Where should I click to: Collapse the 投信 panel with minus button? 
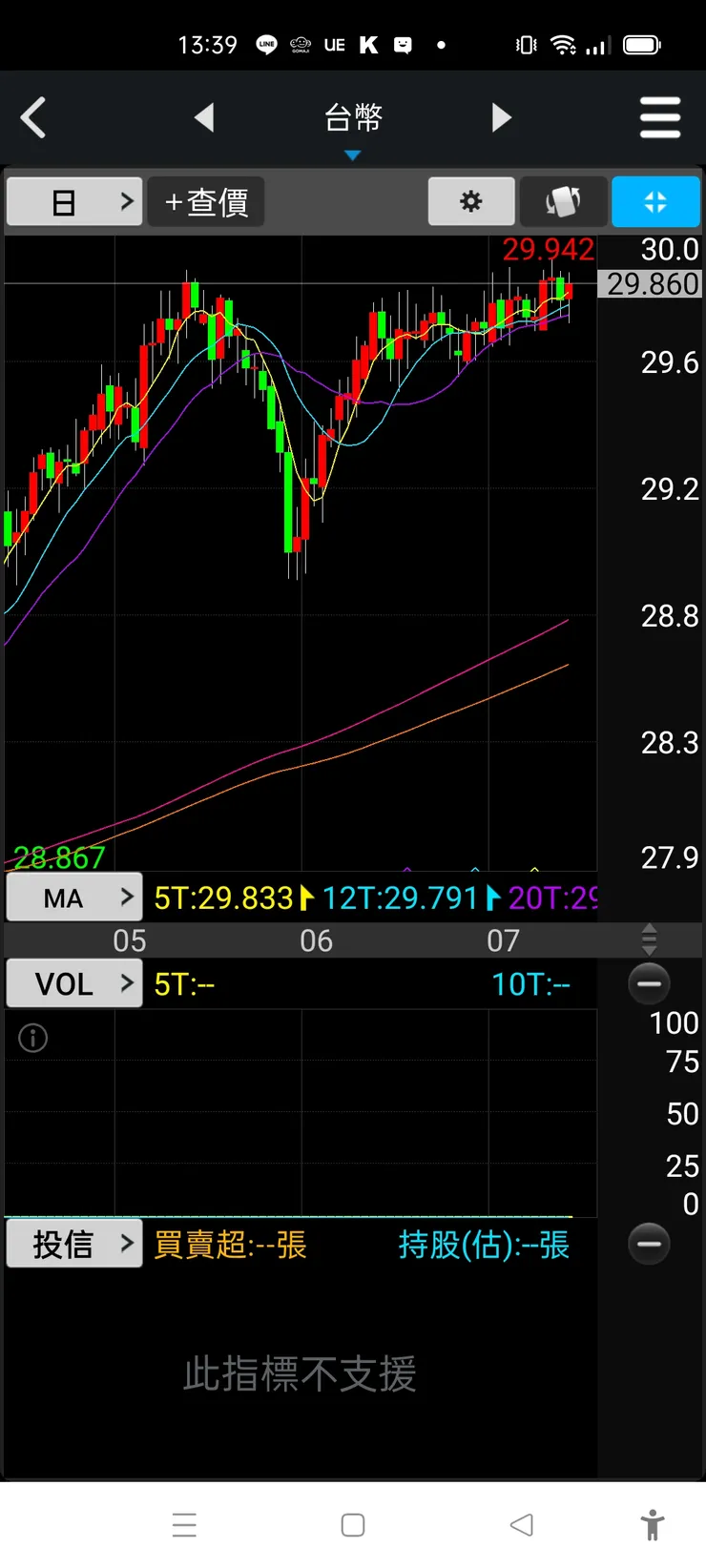tap(650, 1244)
